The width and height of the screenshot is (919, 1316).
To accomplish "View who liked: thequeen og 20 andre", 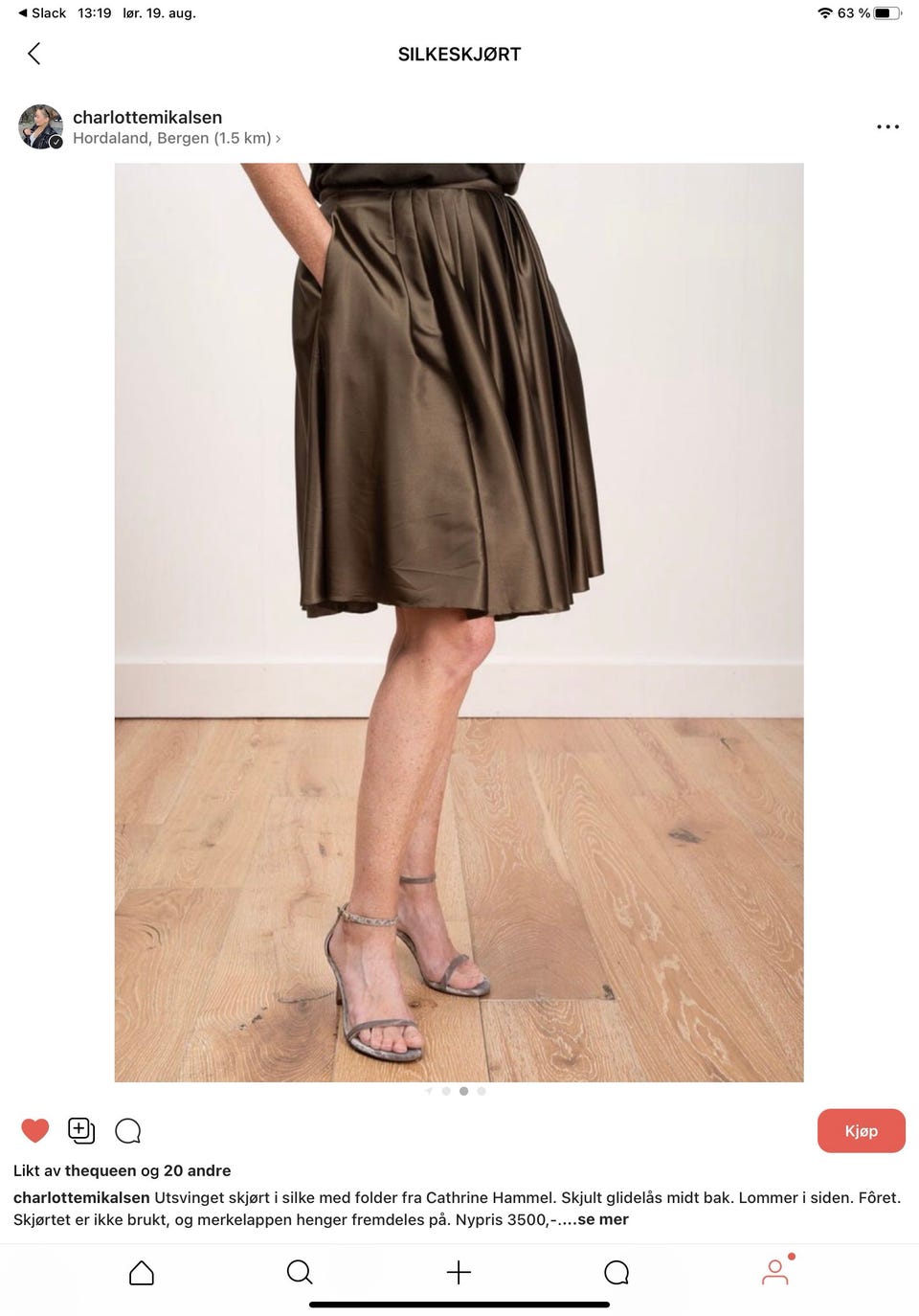I will [122, 1170].
